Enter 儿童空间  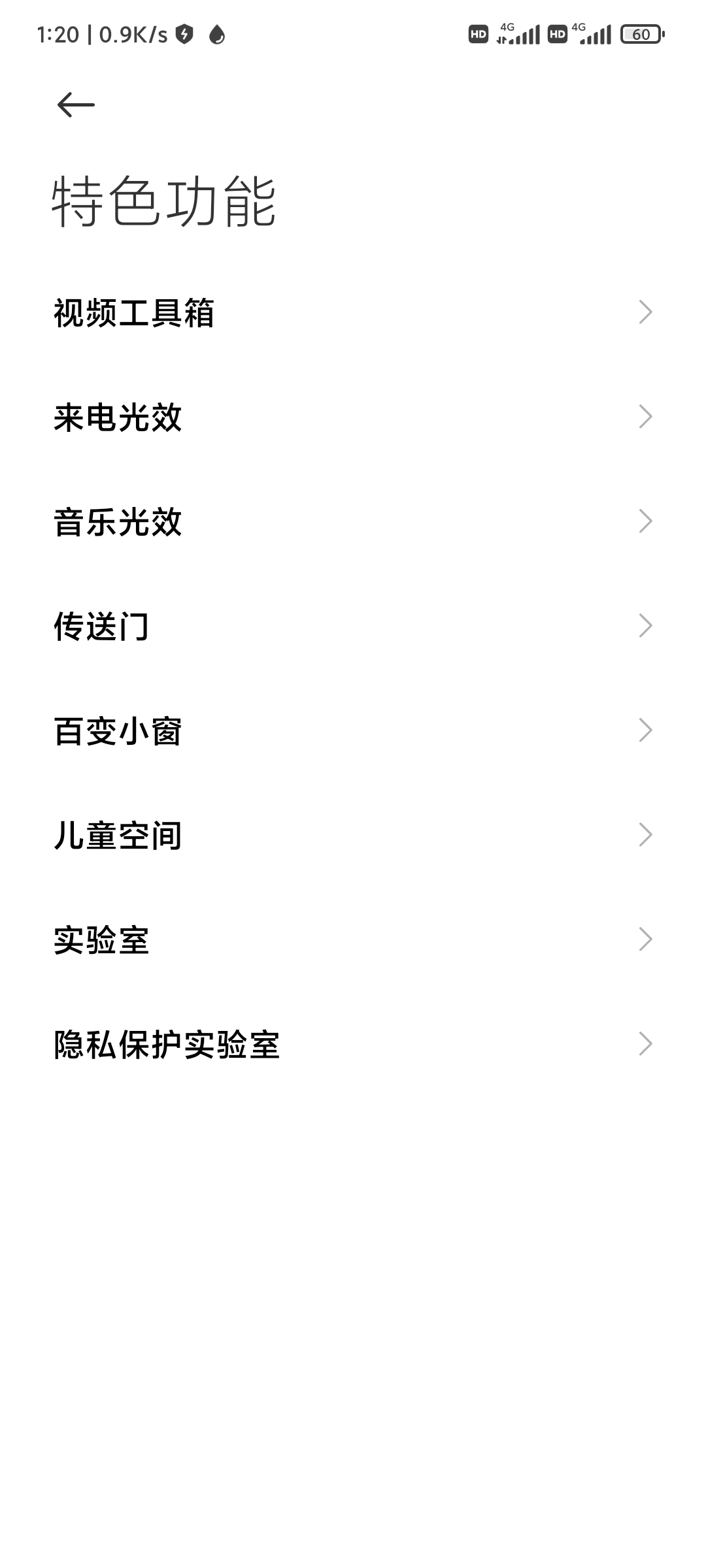tap(353, 835)
